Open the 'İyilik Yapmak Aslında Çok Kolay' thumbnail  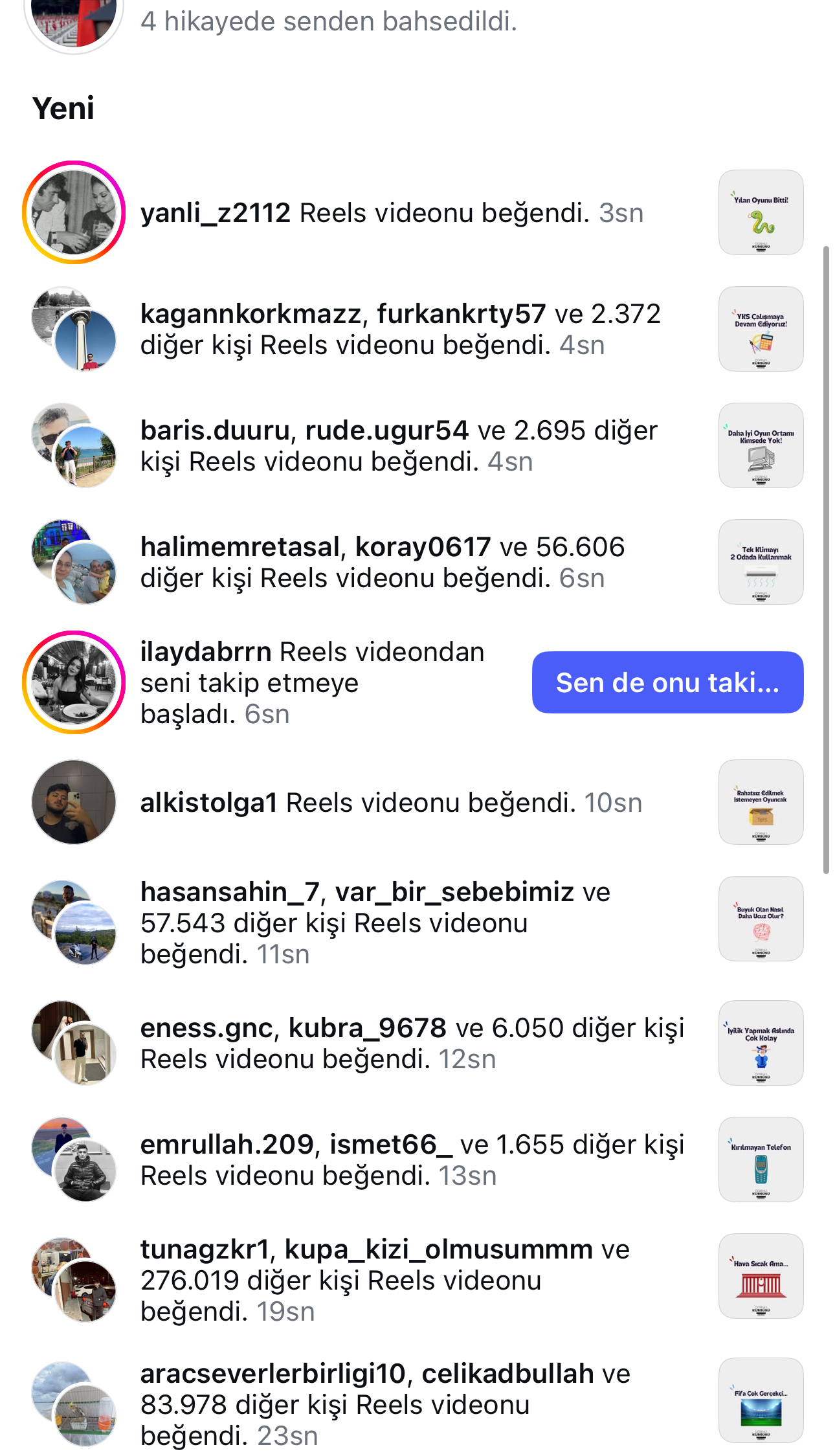(761, 1043)
